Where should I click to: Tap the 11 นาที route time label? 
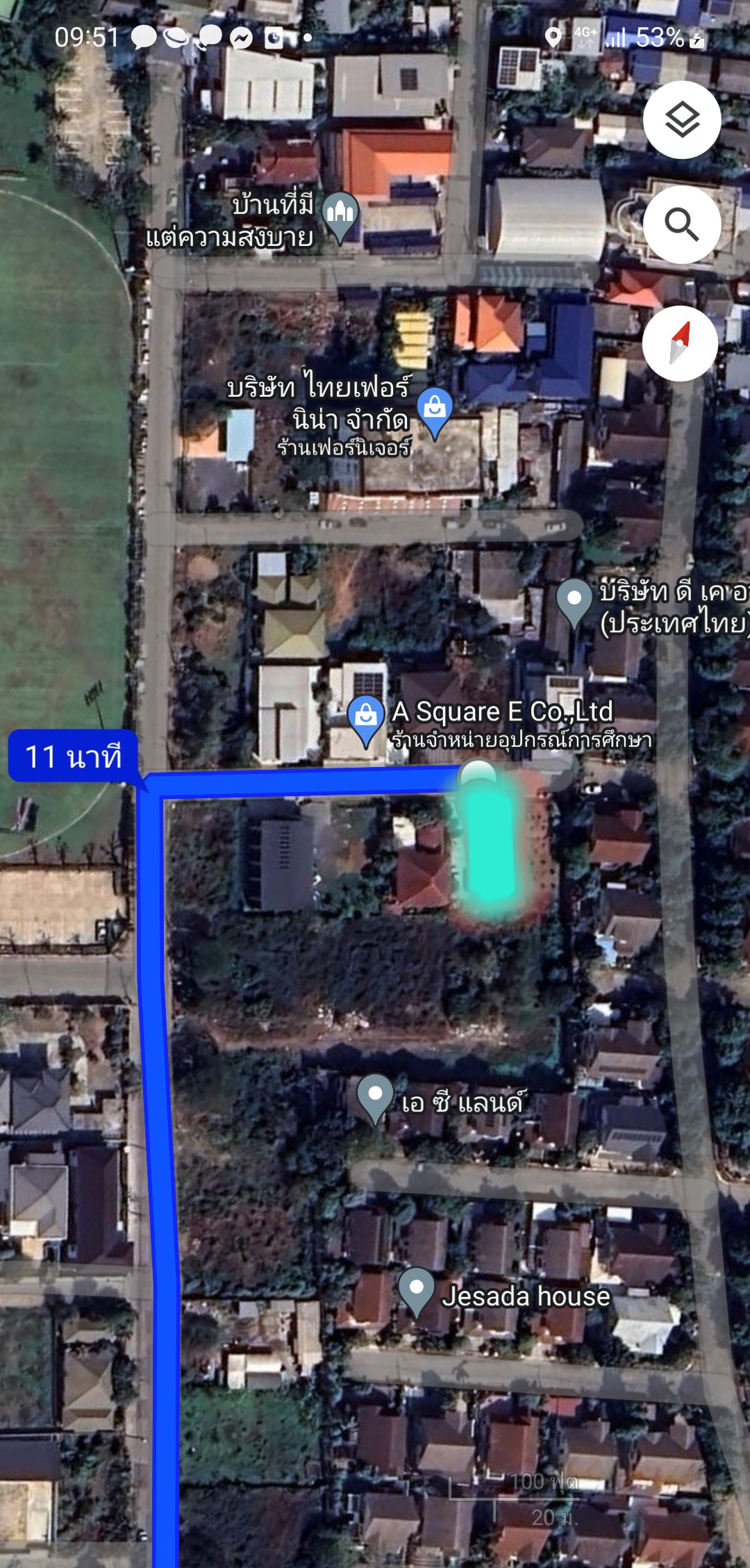tap(74, 757)
